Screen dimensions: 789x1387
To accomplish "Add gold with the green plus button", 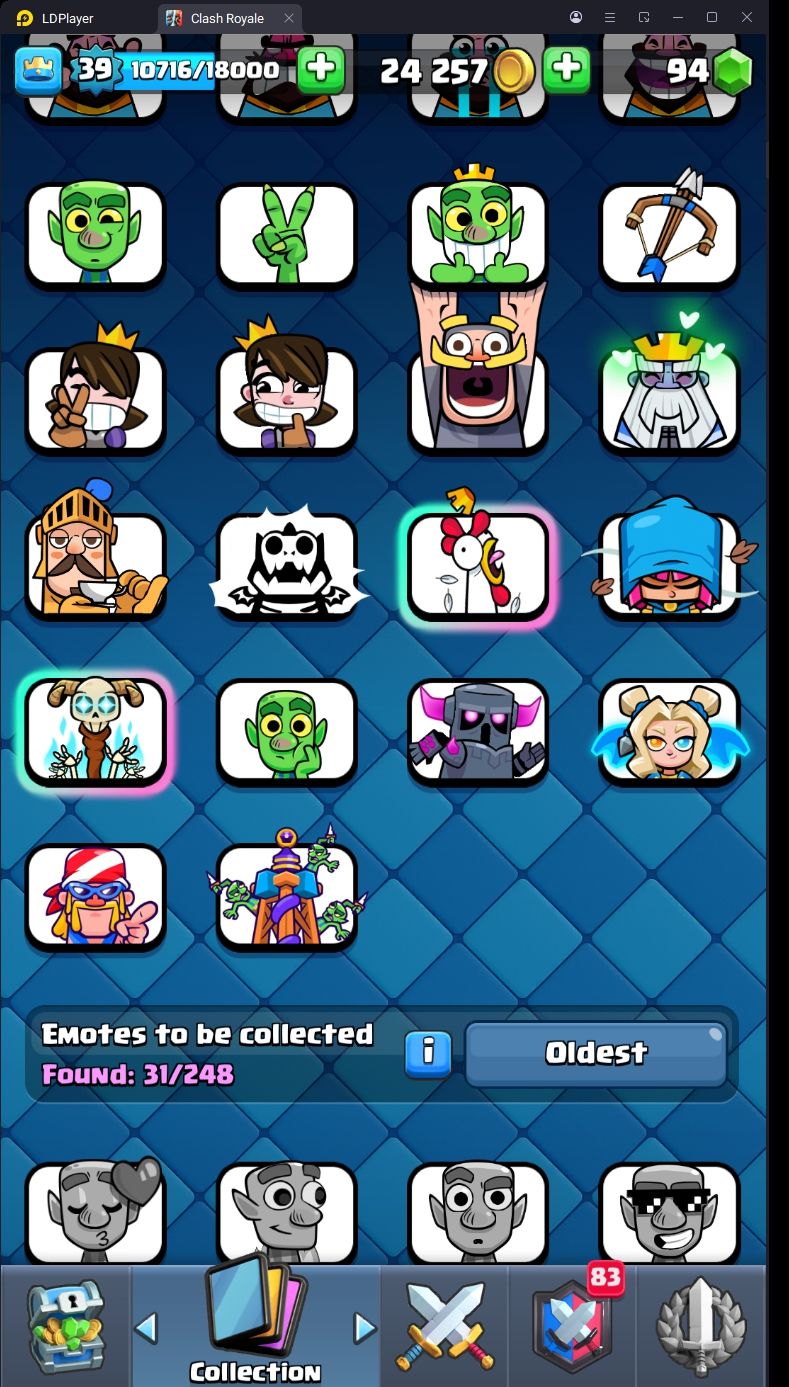I will click(566, 69).
